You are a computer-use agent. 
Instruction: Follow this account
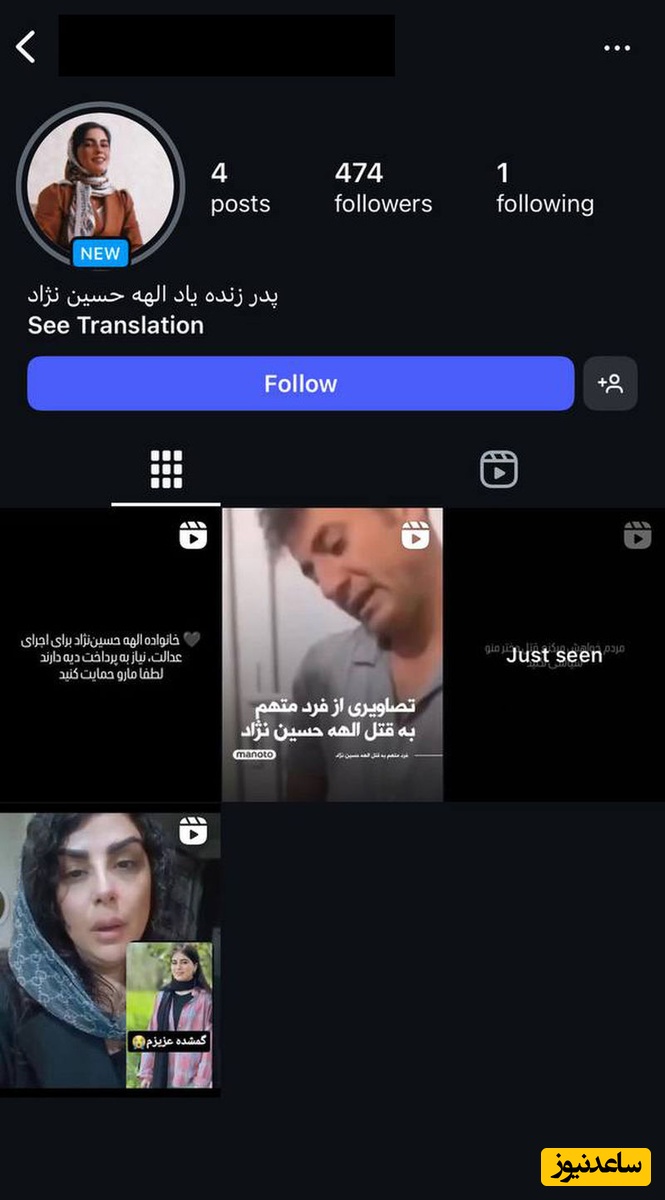coord(300,384)
